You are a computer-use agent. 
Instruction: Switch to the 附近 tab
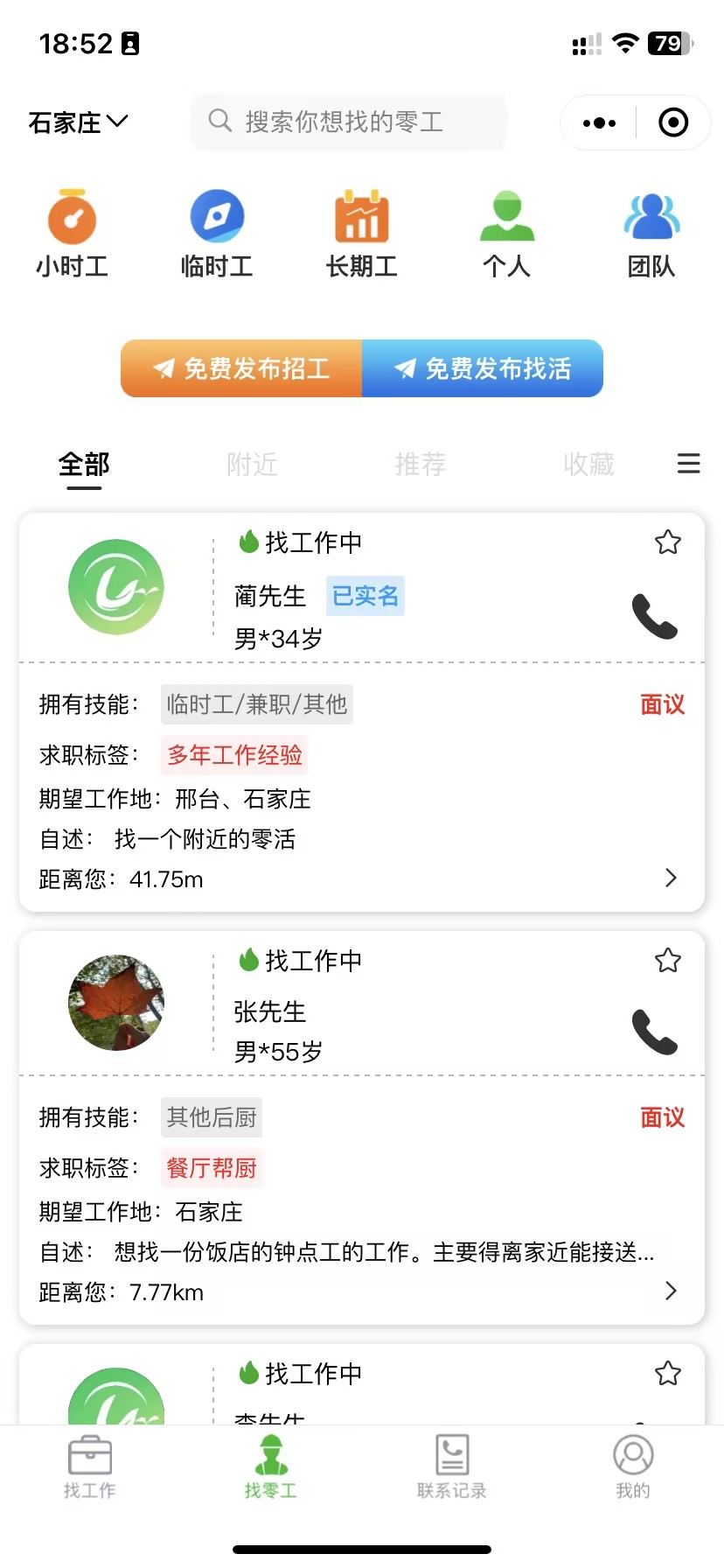point(253,465)
